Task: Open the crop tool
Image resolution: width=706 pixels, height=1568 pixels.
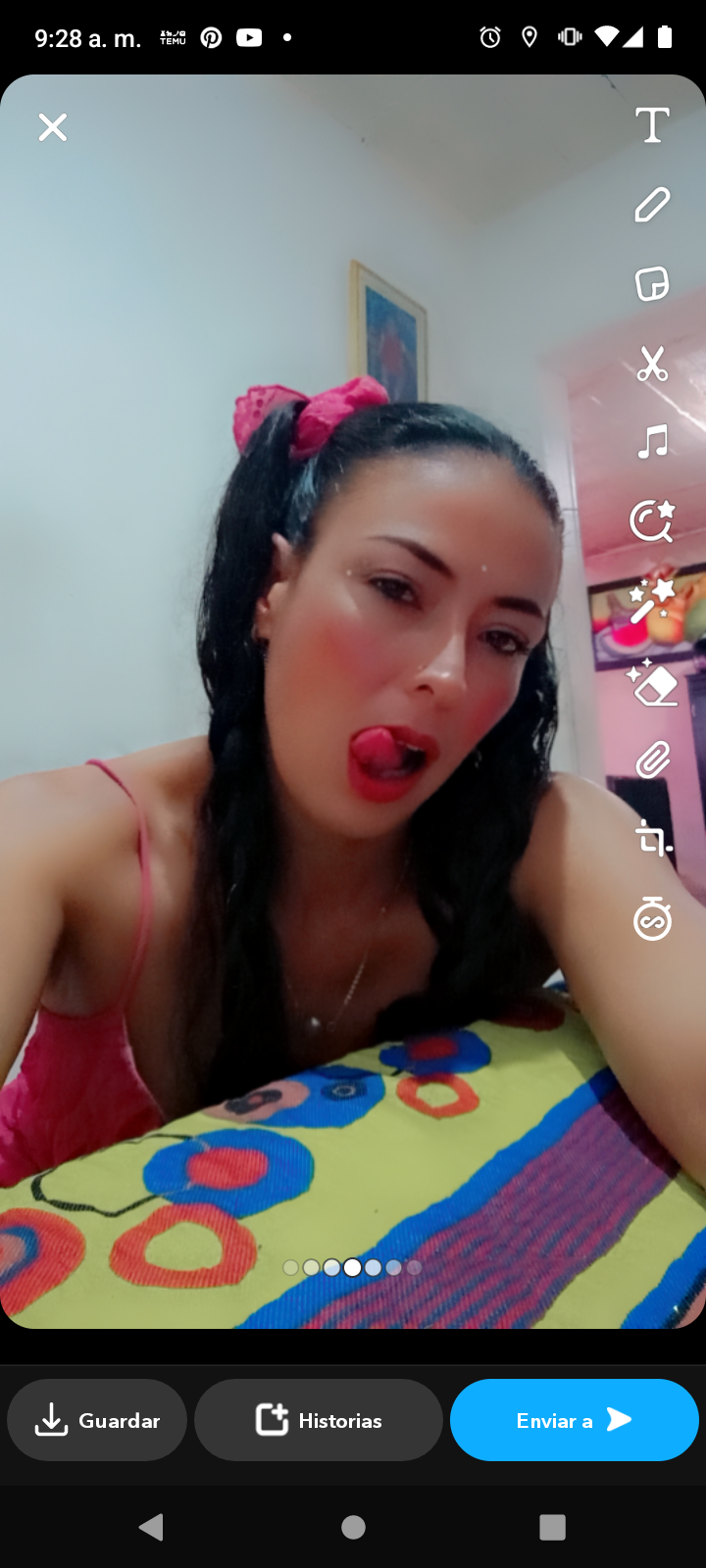Action: click(652, 840)
